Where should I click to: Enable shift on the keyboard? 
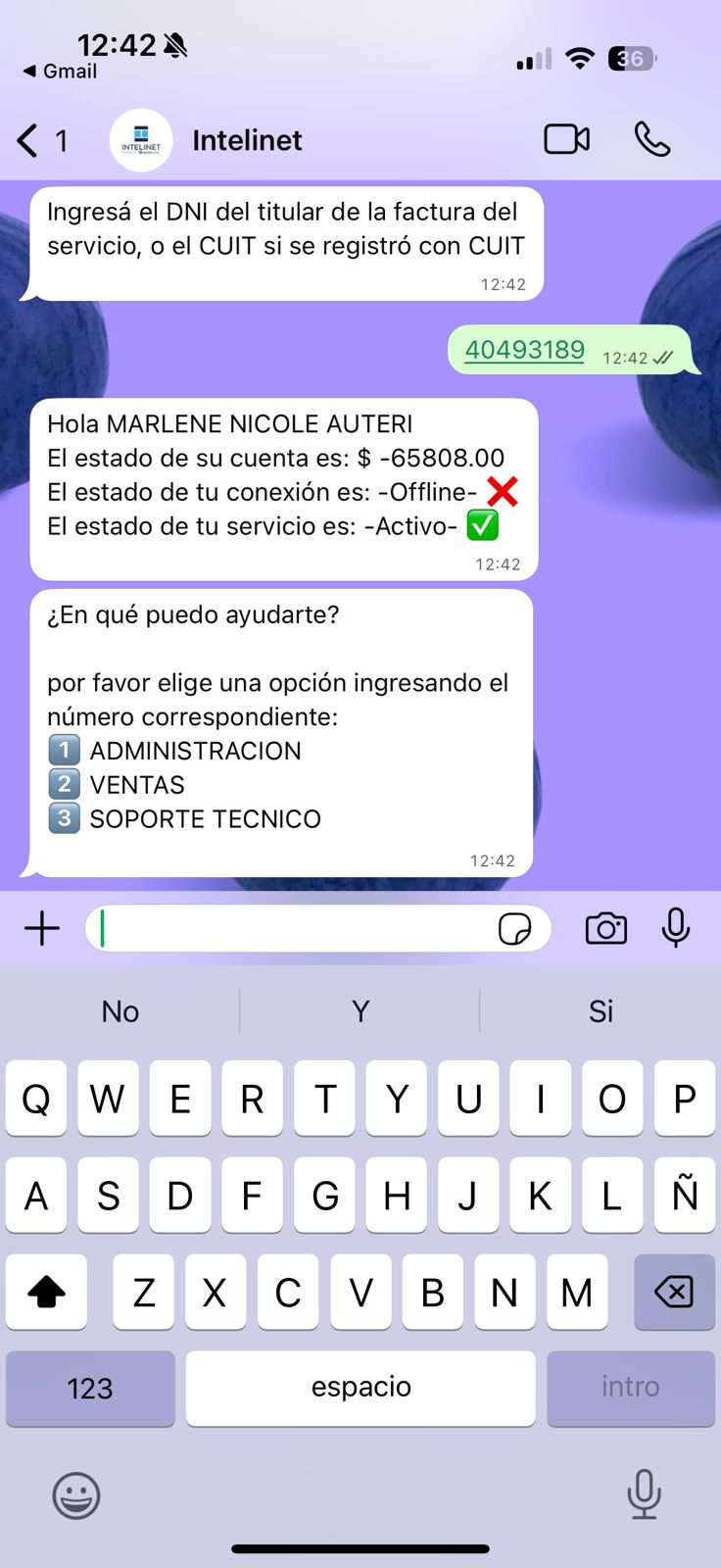click(x=46, y=1292)
